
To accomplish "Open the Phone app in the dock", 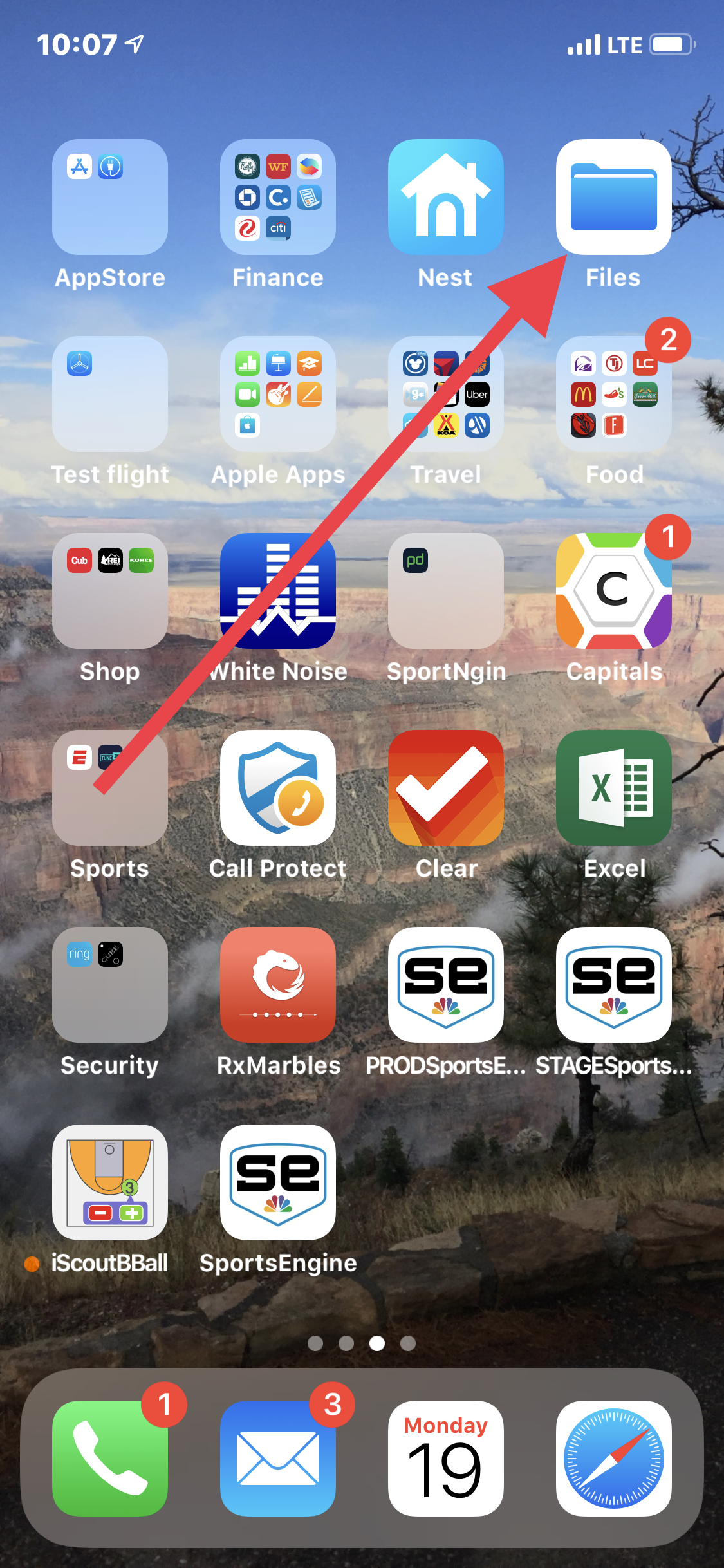I will [x=110, y=1459].
